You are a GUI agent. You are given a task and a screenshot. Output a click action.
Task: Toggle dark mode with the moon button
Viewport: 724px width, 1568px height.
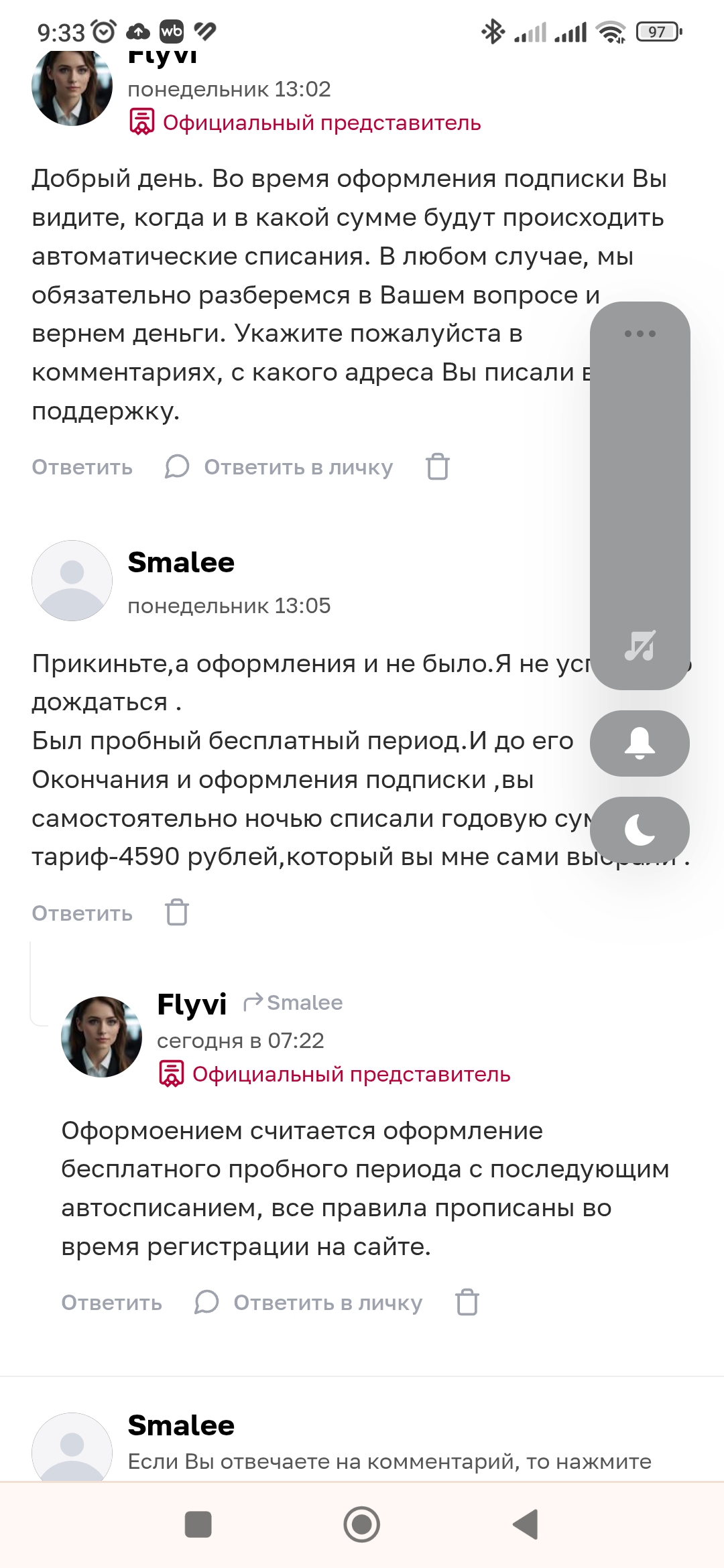[639, 830]
